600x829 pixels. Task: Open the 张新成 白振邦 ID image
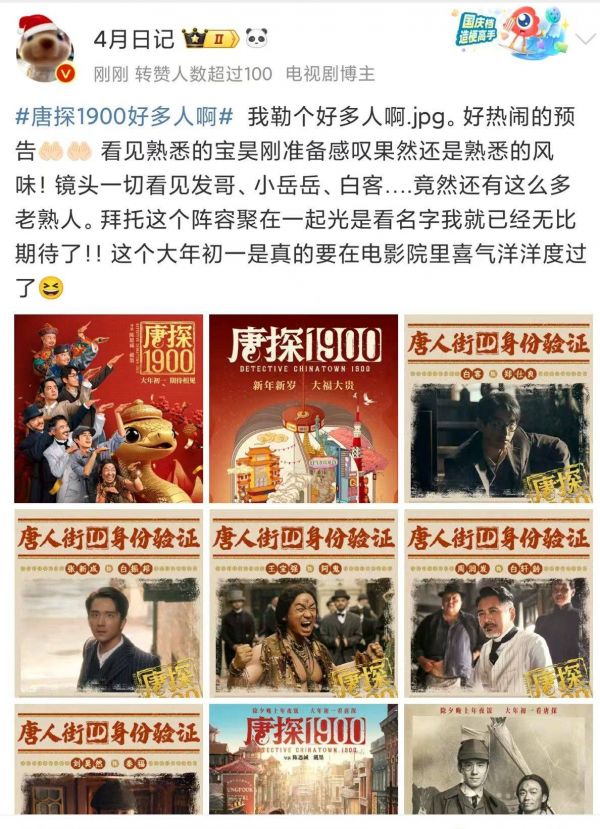[x=108, y=604]
